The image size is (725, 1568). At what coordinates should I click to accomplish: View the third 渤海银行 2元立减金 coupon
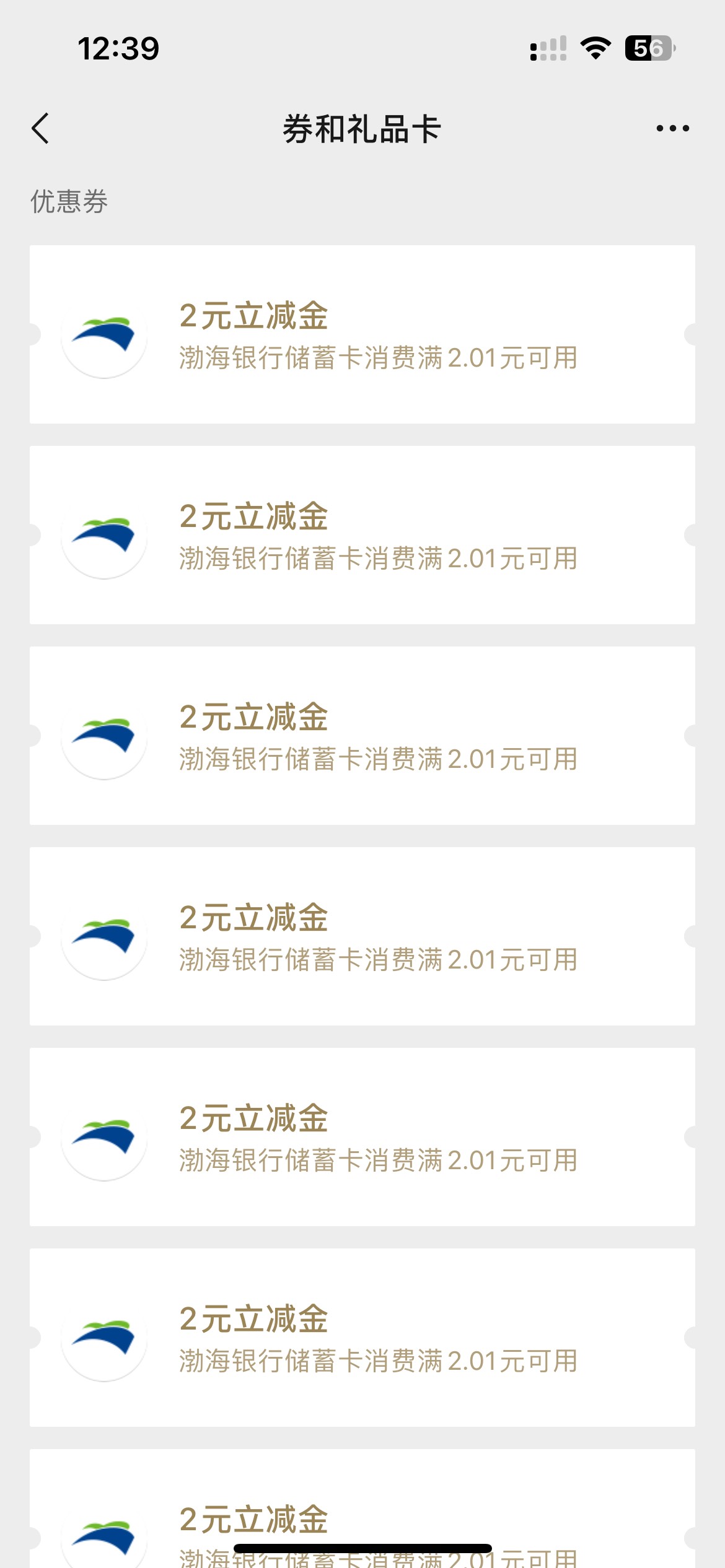tap(362, 736)
